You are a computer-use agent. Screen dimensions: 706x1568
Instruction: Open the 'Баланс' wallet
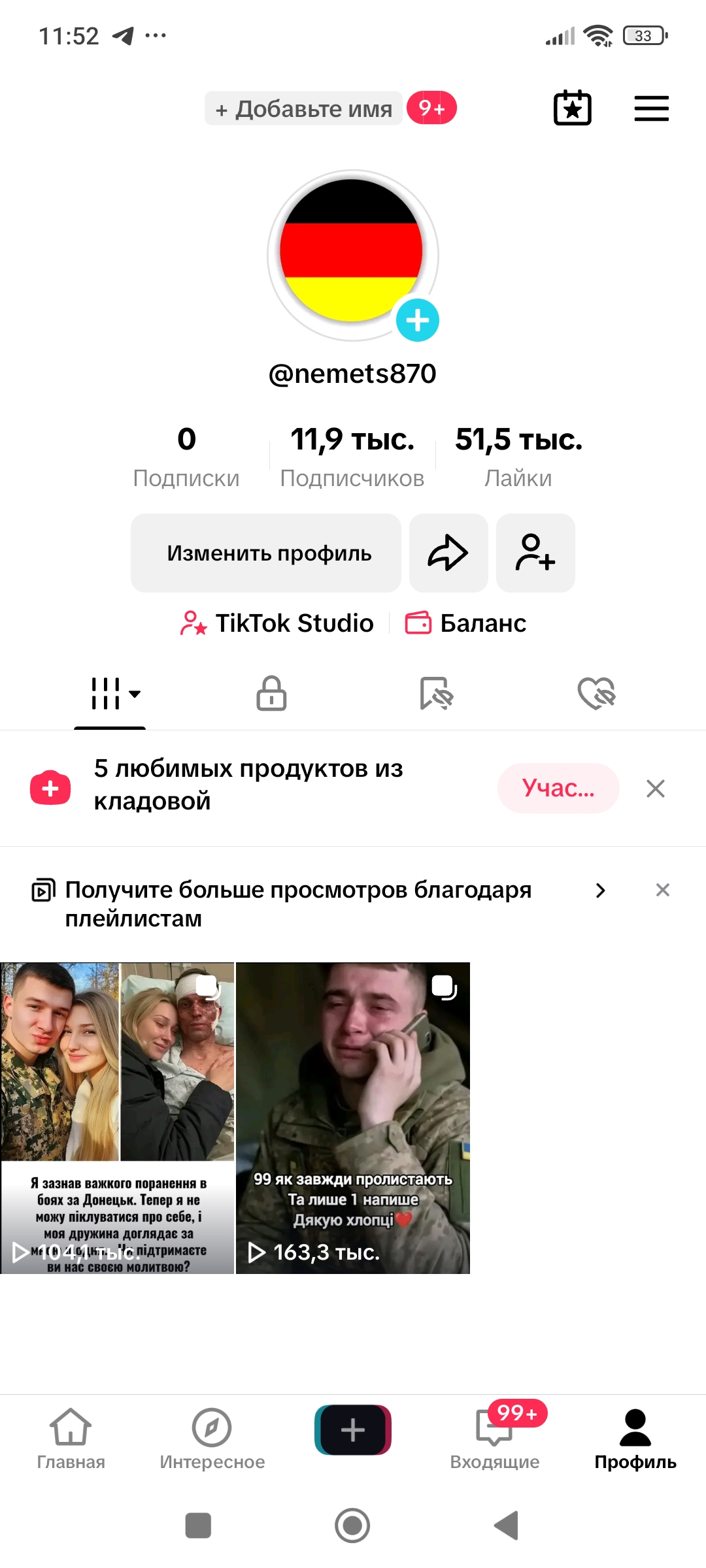tap(465, 623)
